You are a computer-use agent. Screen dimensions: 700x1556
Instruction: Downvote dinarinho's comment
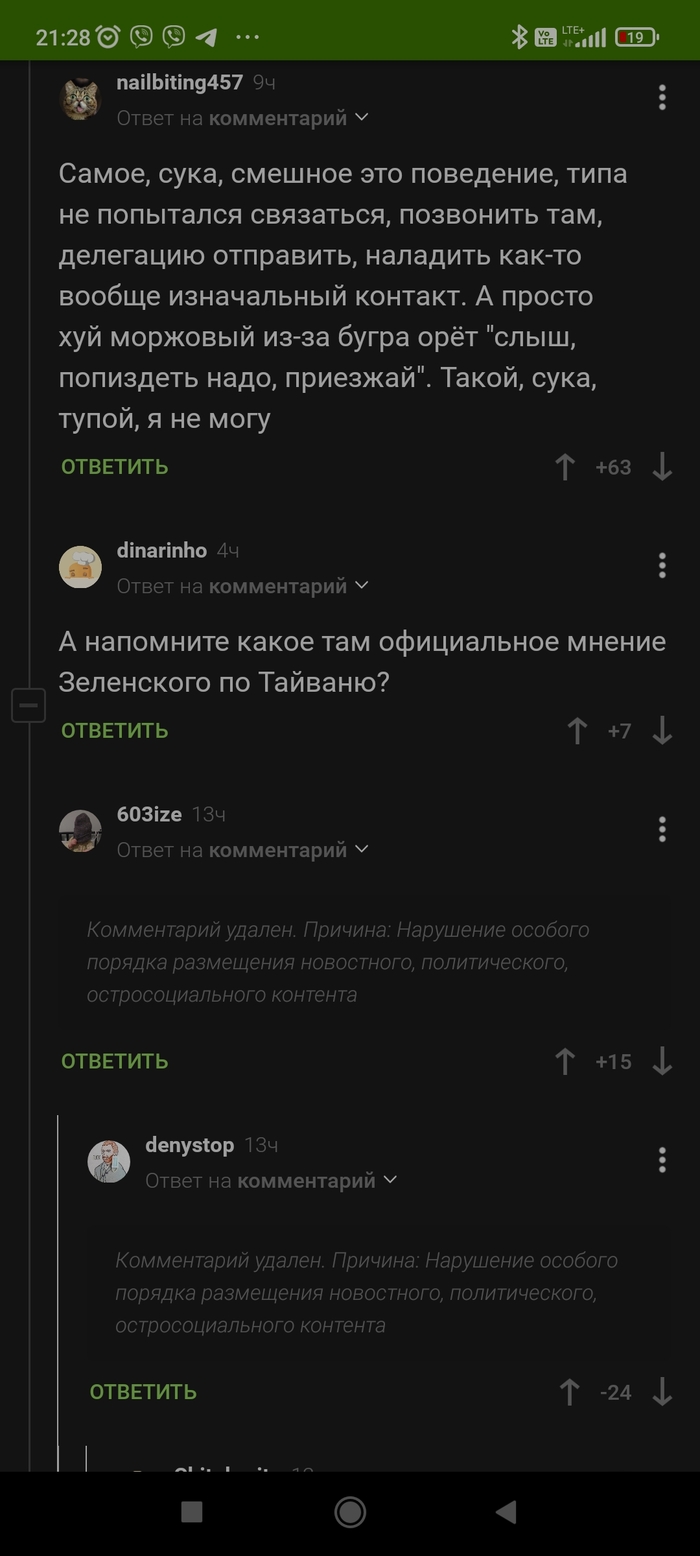click(x=662, y=731)
